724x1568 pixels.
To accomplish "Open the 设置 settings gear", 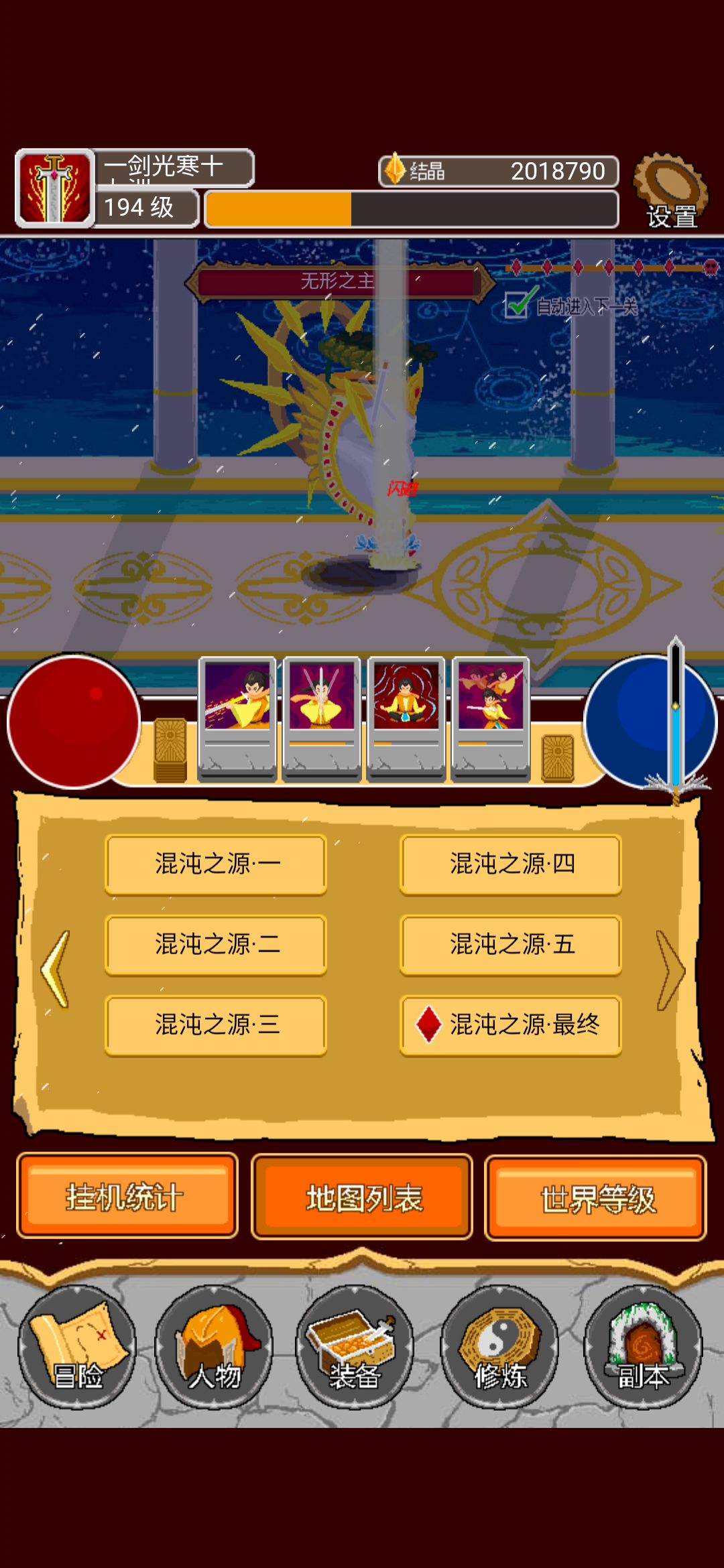I will (670, 191).
